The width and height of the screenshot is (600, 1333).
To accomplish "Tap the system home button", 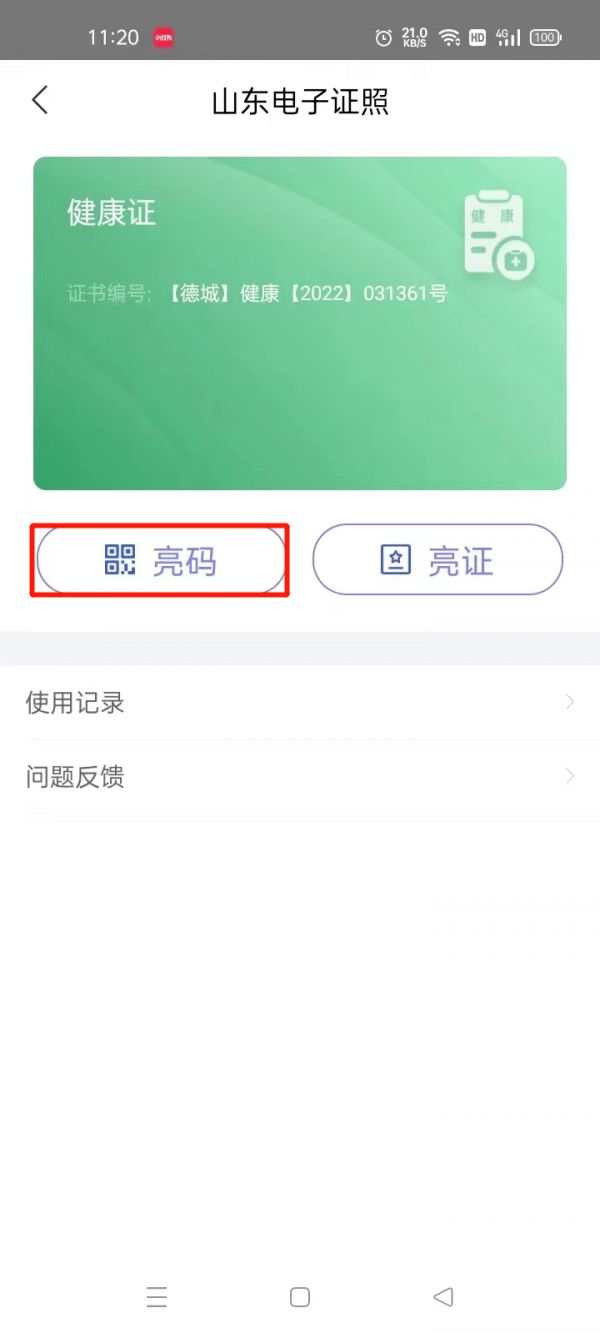I will [x=299, y=1297].
